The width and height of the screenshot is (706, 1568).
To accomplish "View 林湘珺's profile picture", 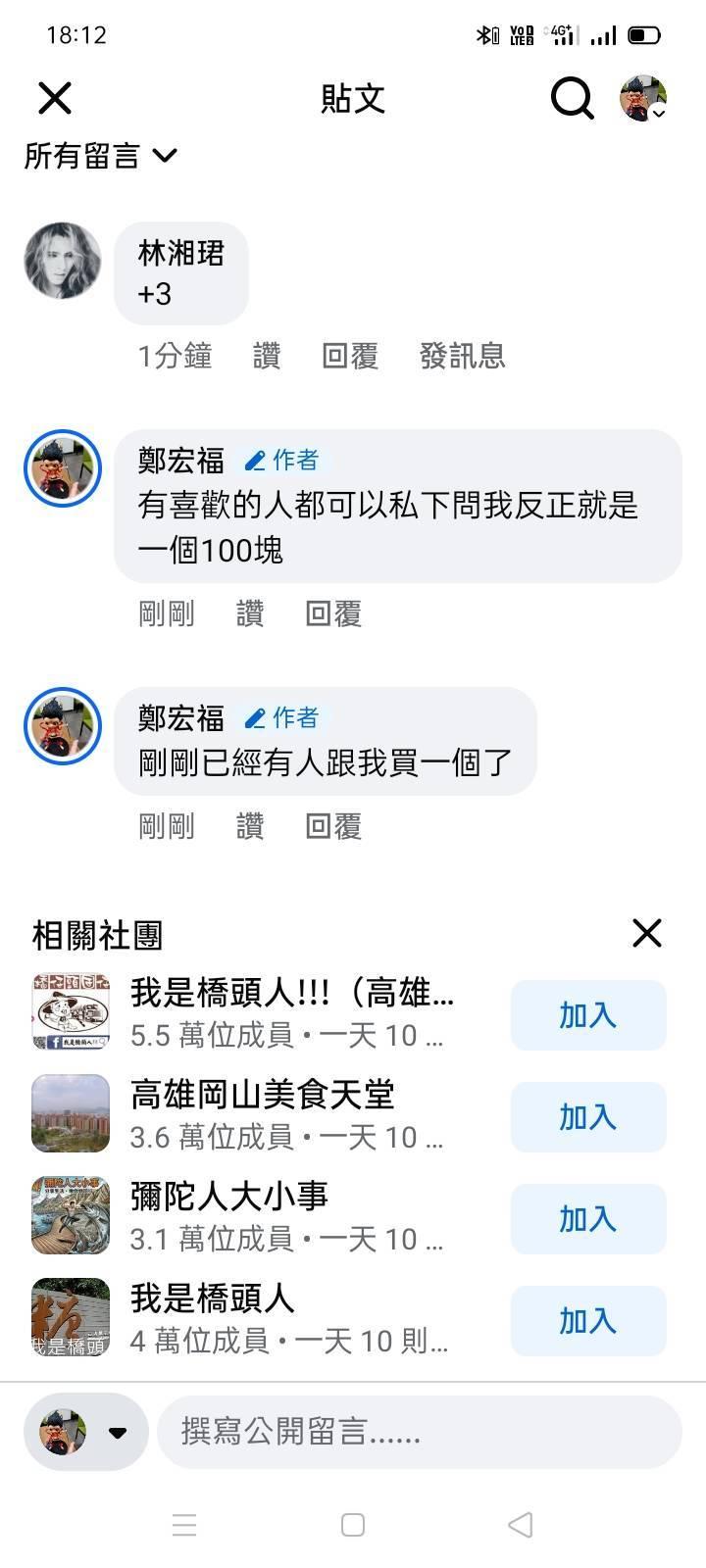I will click(x=63, y=260).
